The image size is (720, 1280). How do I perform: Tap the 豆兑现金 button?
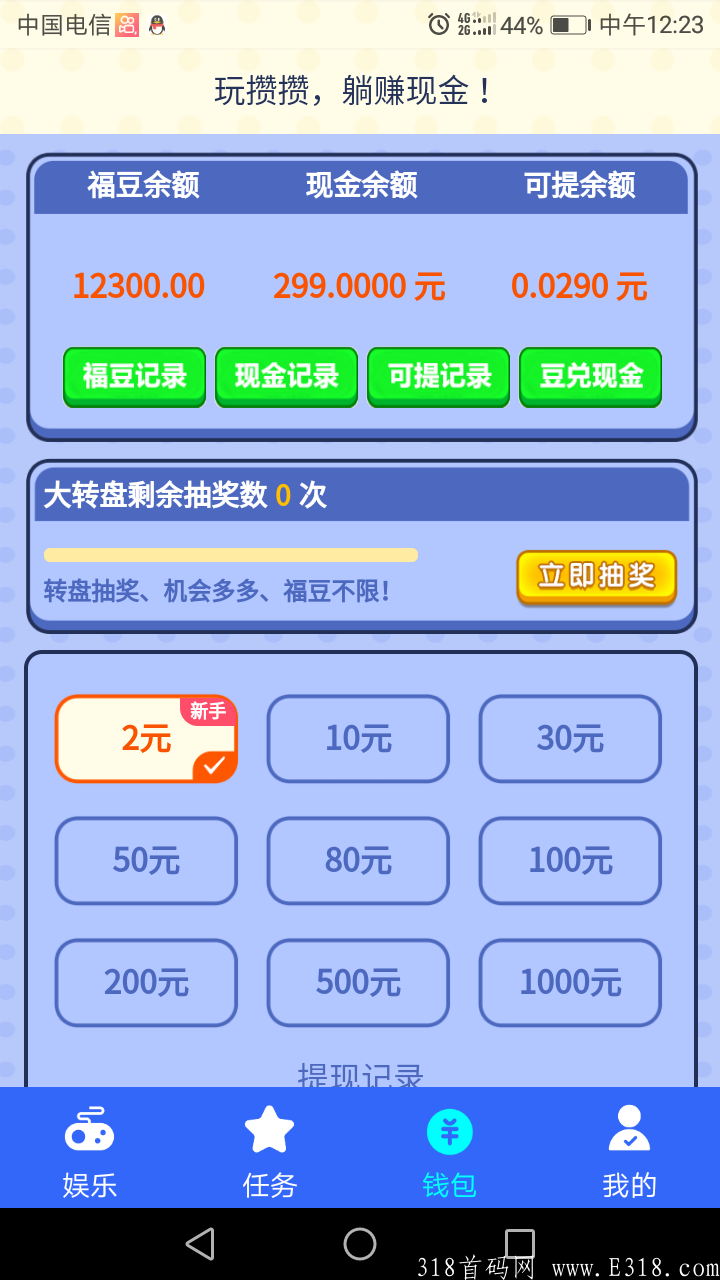(x=590, y=378)
